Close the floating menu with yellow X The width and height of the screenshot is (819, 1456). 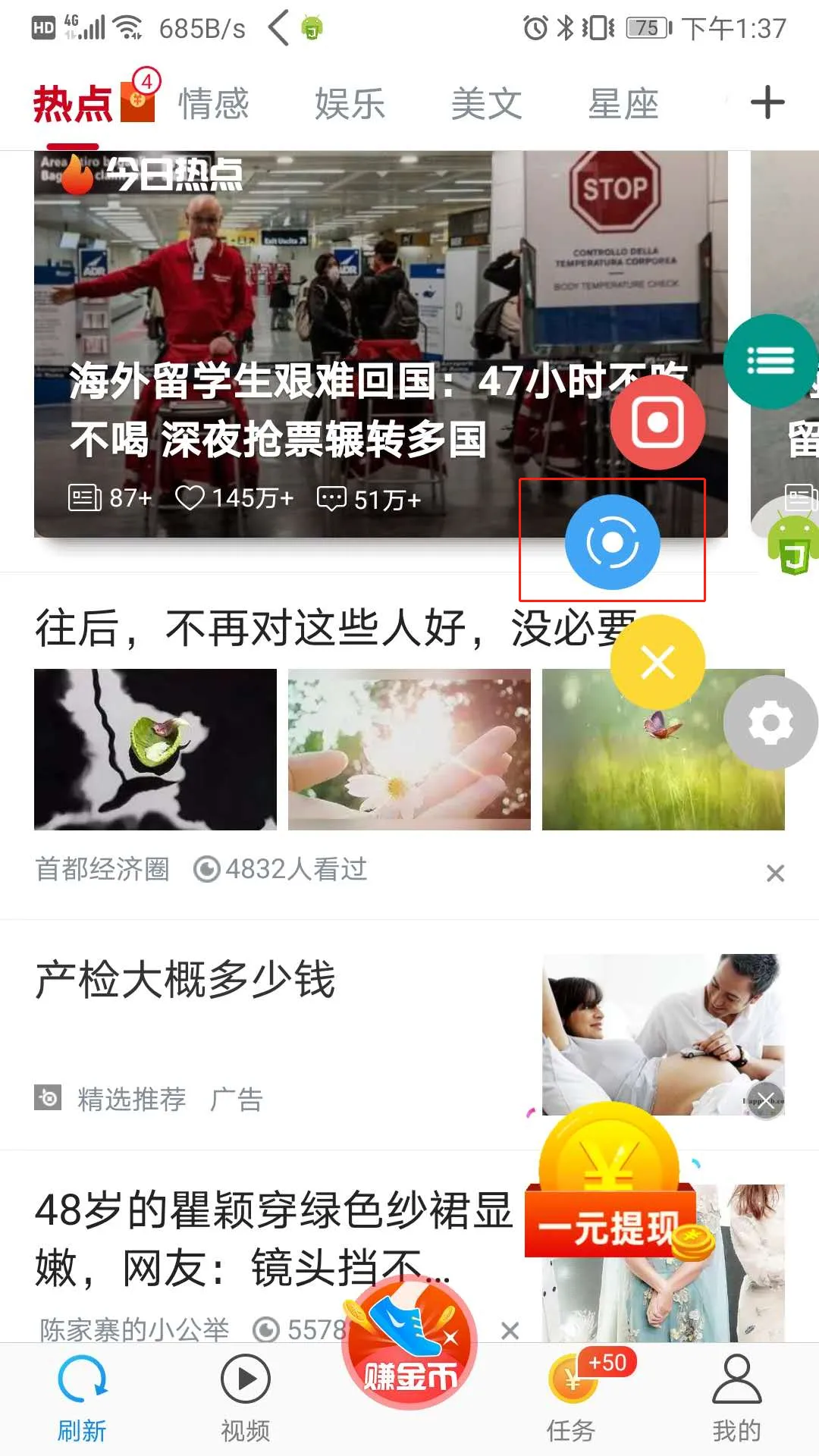pyautogui.click(x=657, y=663)
